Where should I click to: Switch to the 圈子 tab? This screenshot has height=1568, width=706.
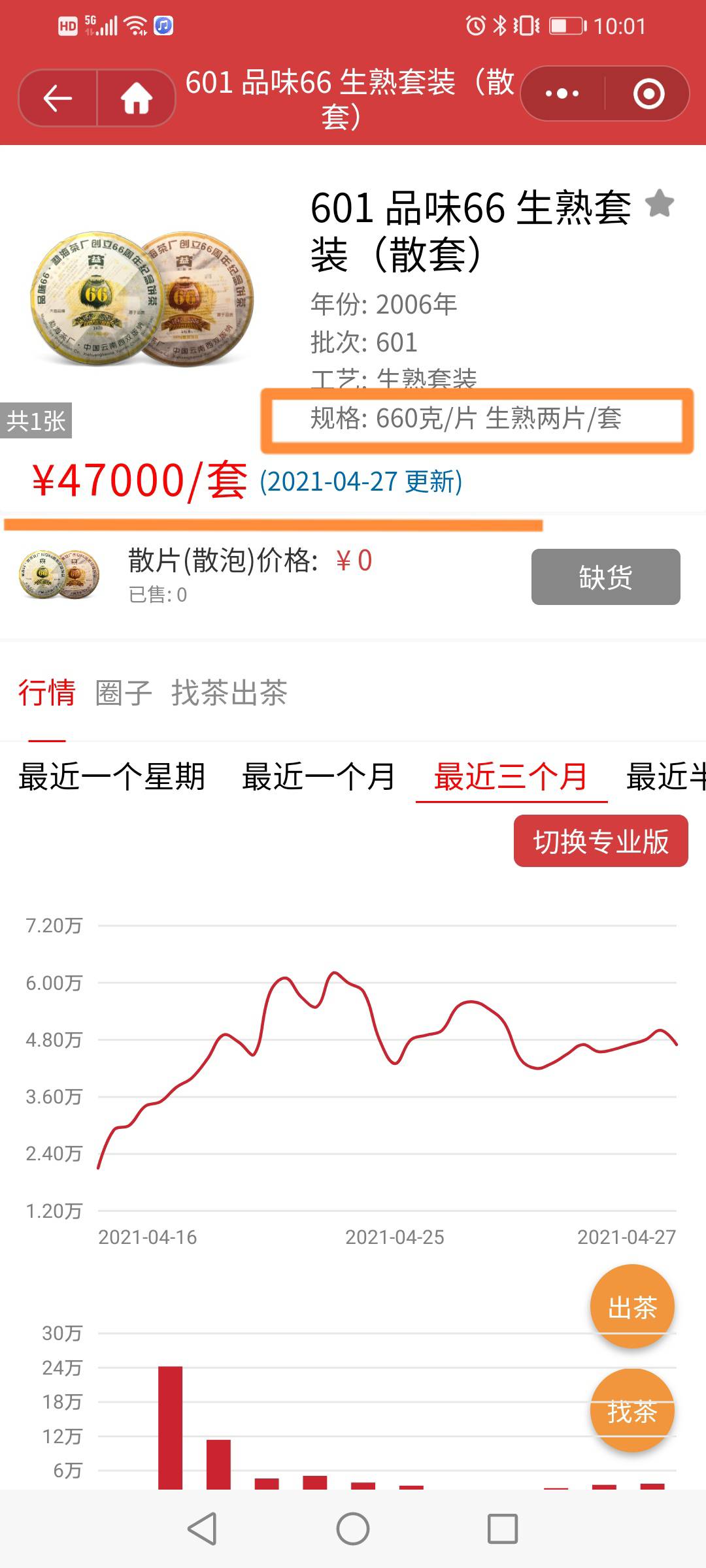(123, 693)
